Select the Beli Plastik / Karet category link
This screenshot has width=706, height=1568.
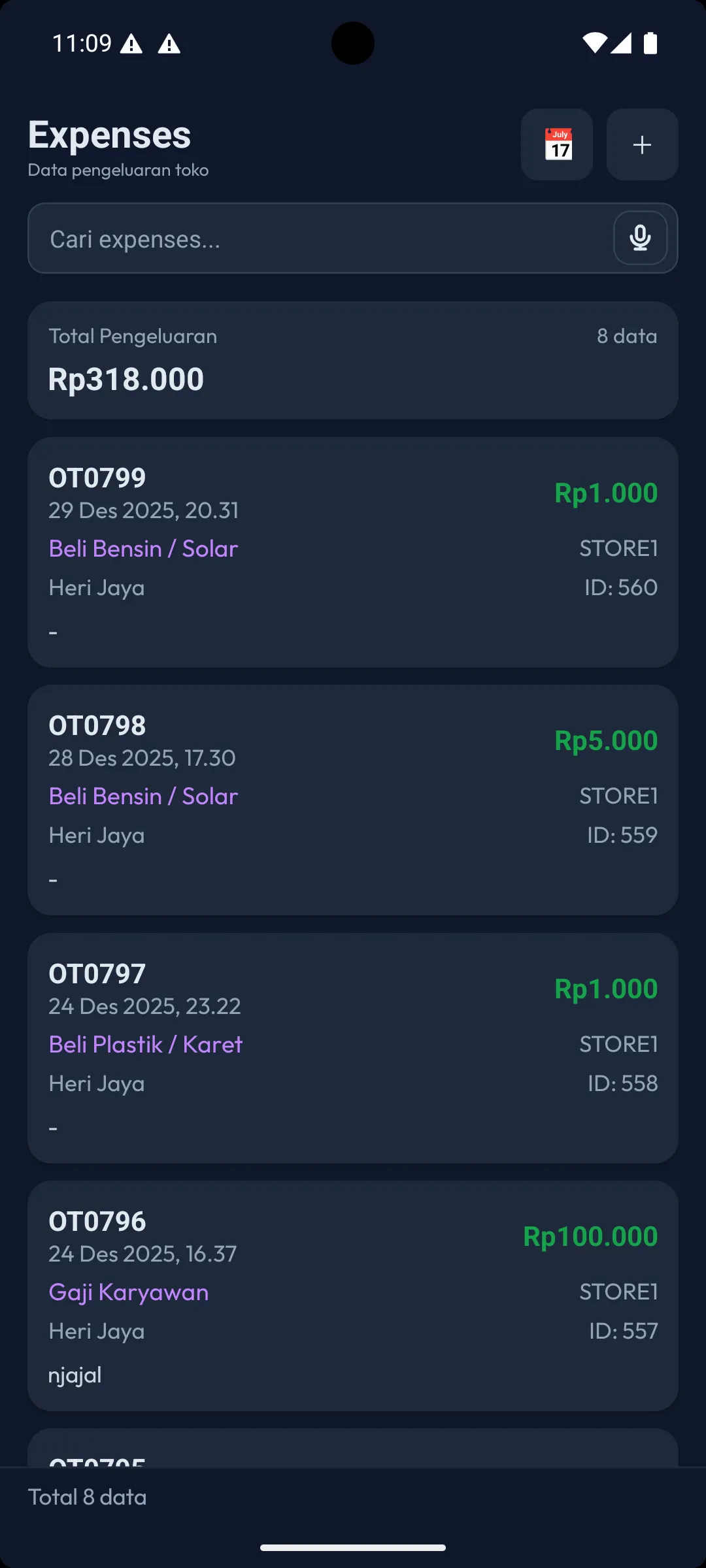(146, 1044)
